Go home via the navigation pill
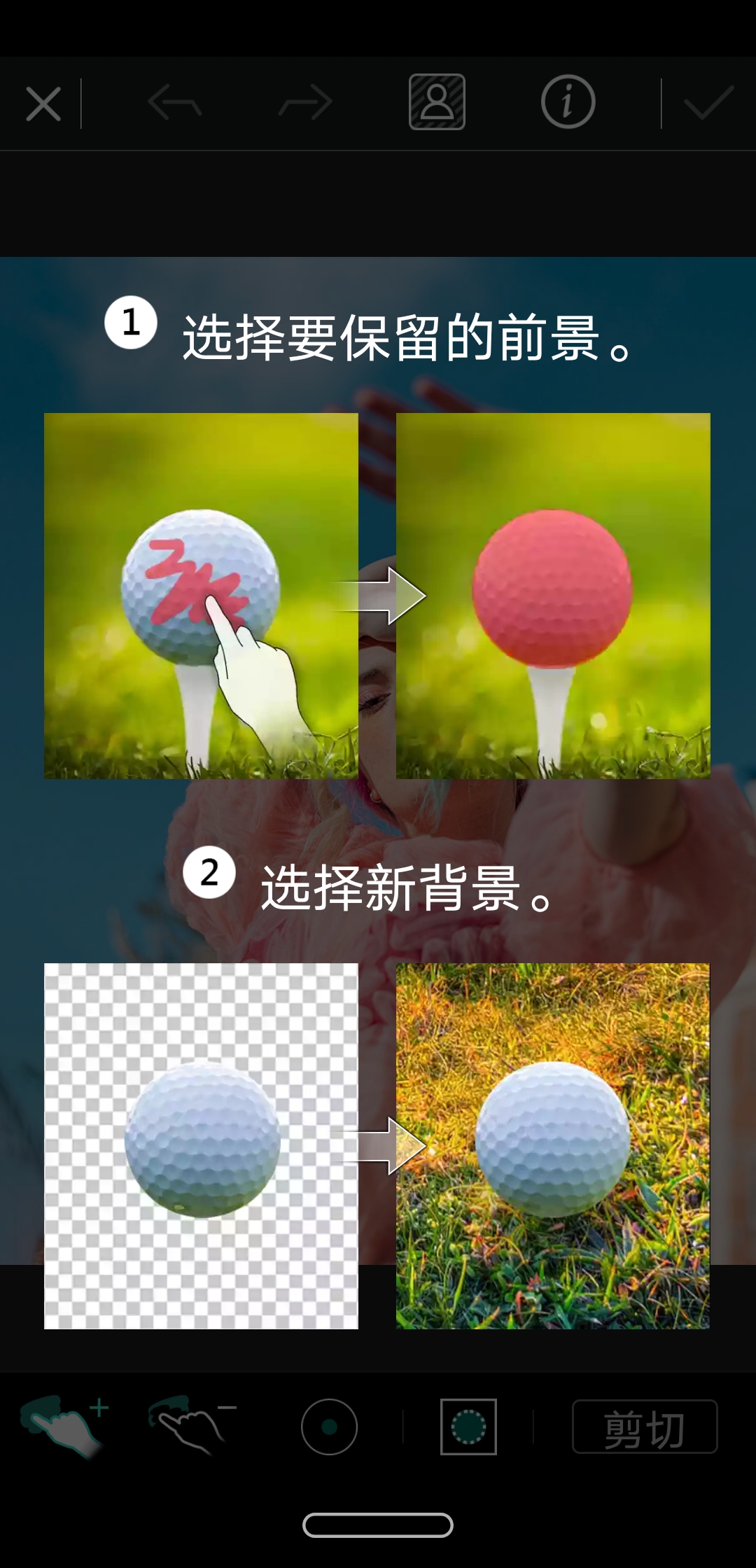 [378, 1525]
